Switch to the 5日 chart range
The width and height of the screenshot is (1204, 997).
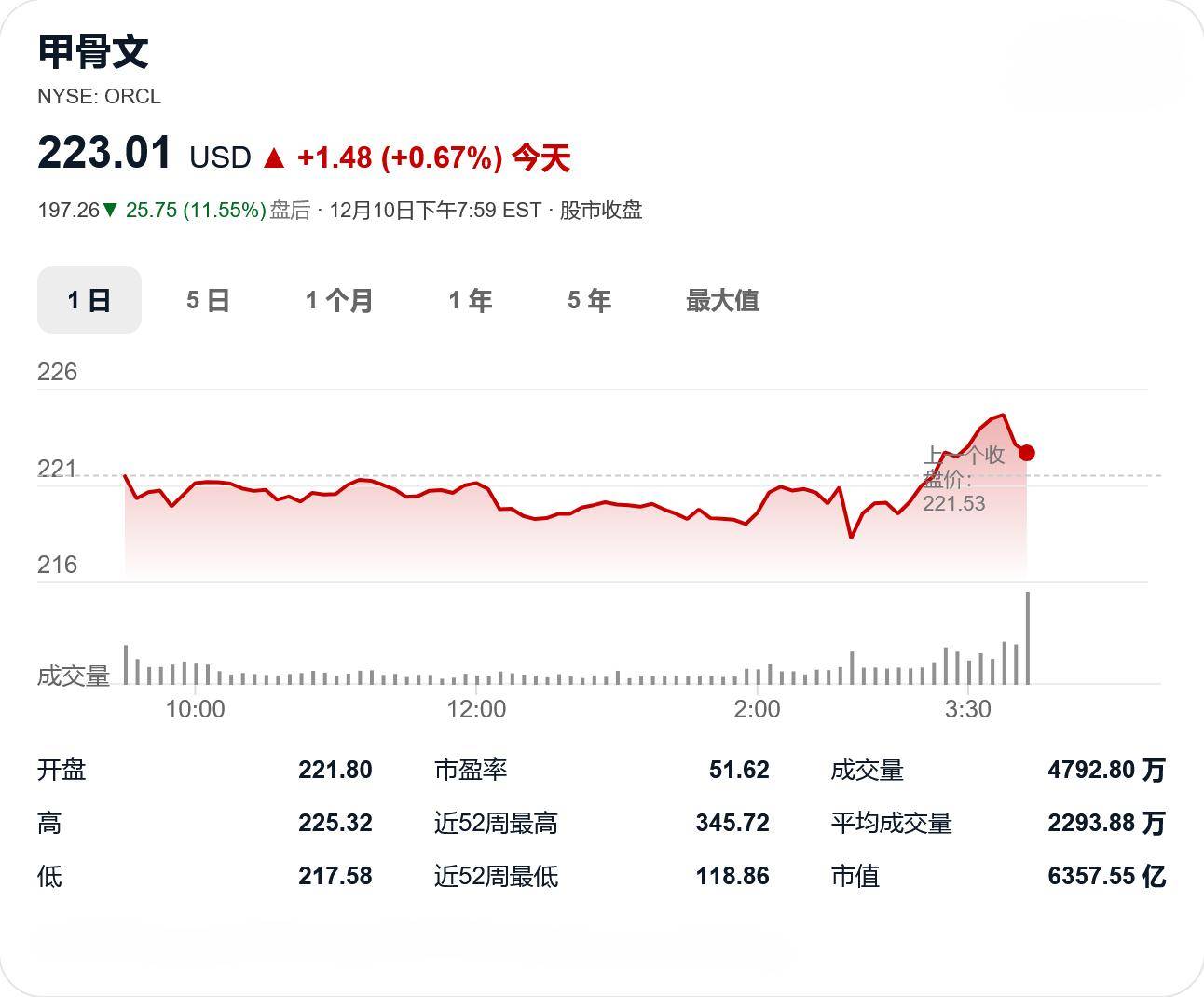coord(208,300)
